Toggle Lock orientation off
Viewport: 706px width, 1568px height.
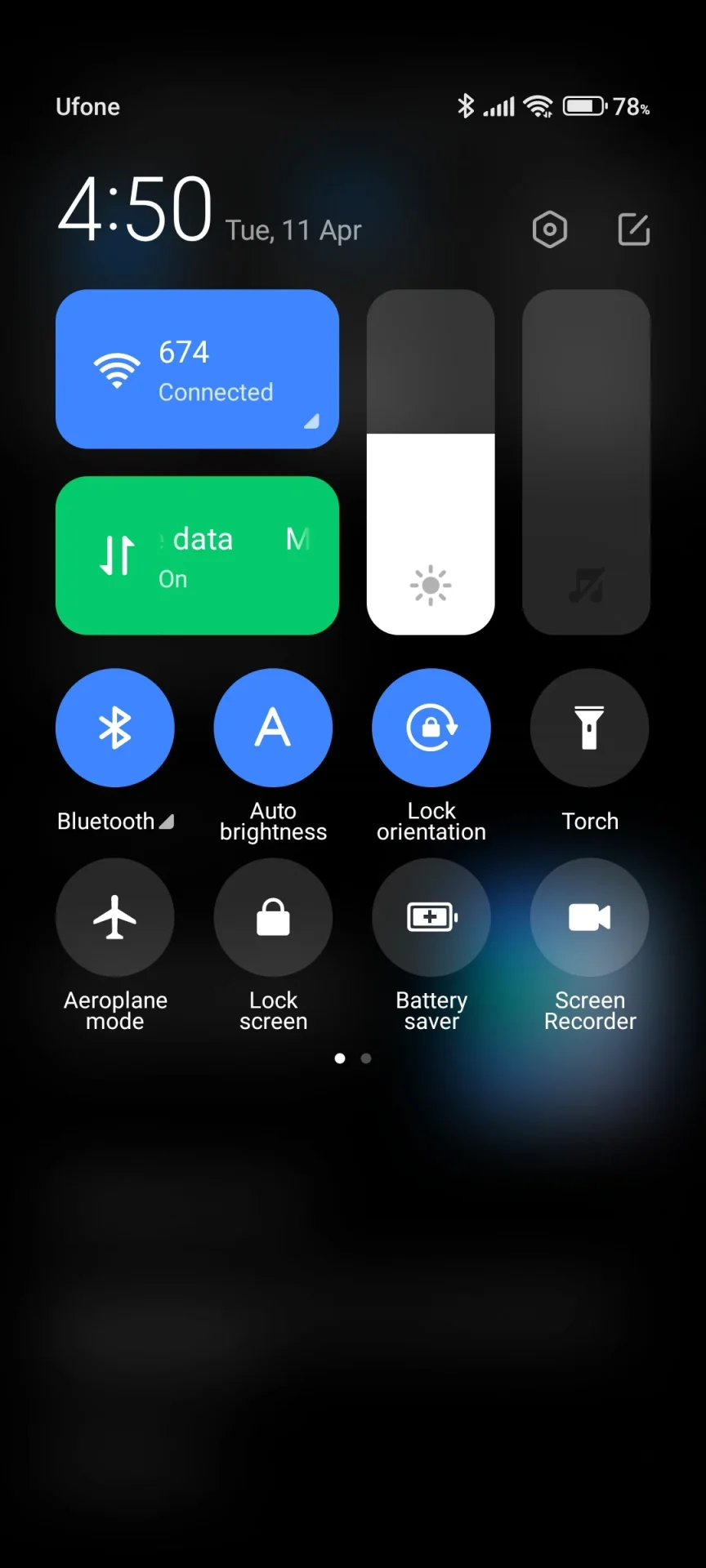click(x=431, y=728)
